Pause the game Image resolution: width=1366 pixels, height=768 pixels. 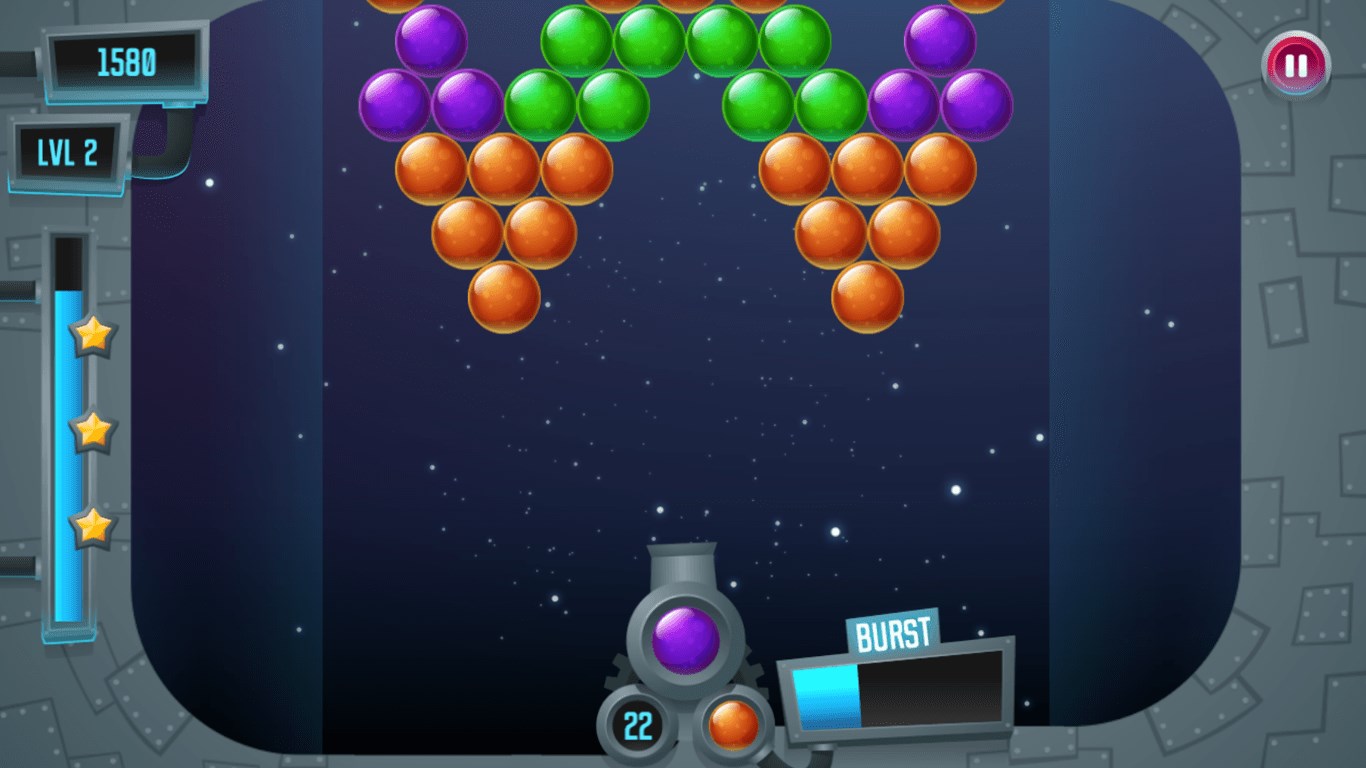1295,66
